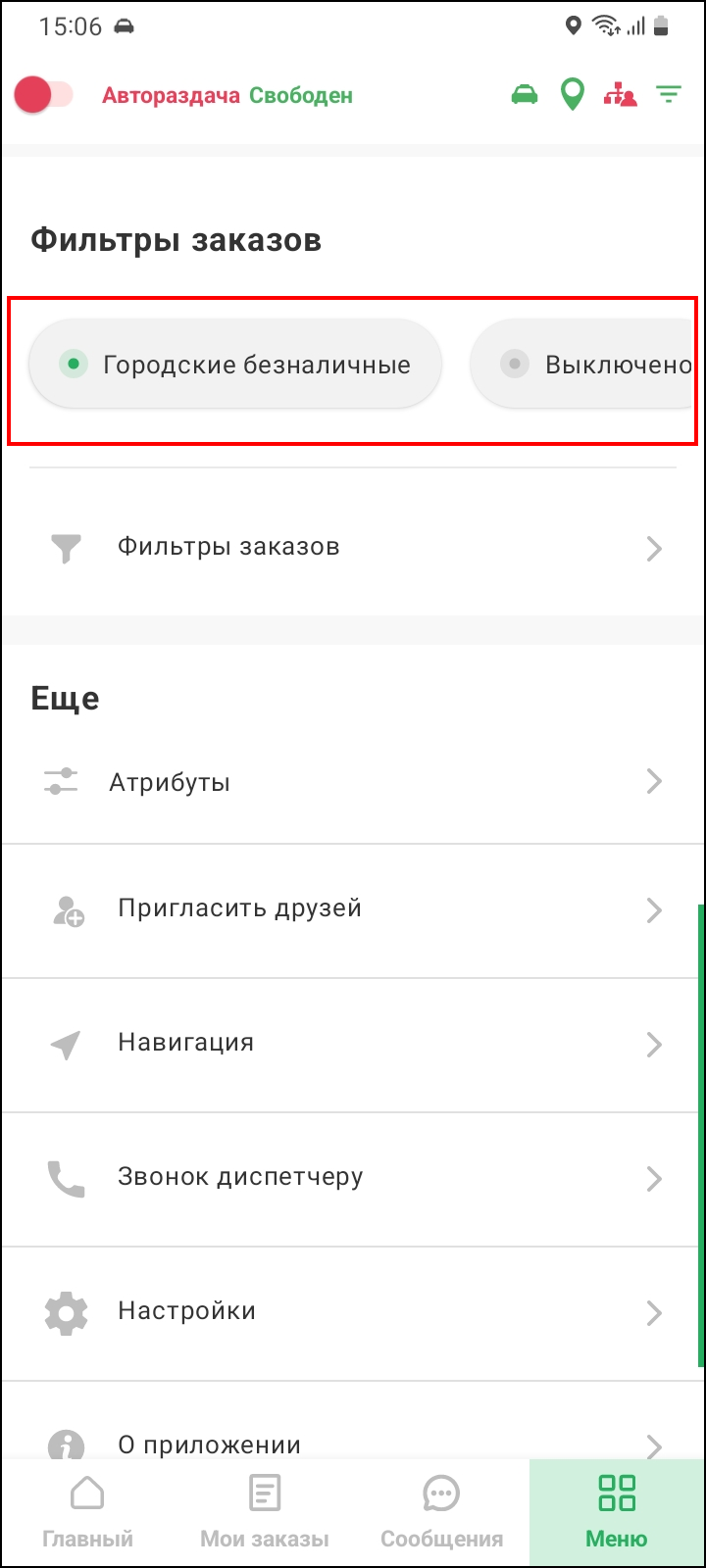
Task: Select the Городские безналичные filter chip
Action: 235,365
